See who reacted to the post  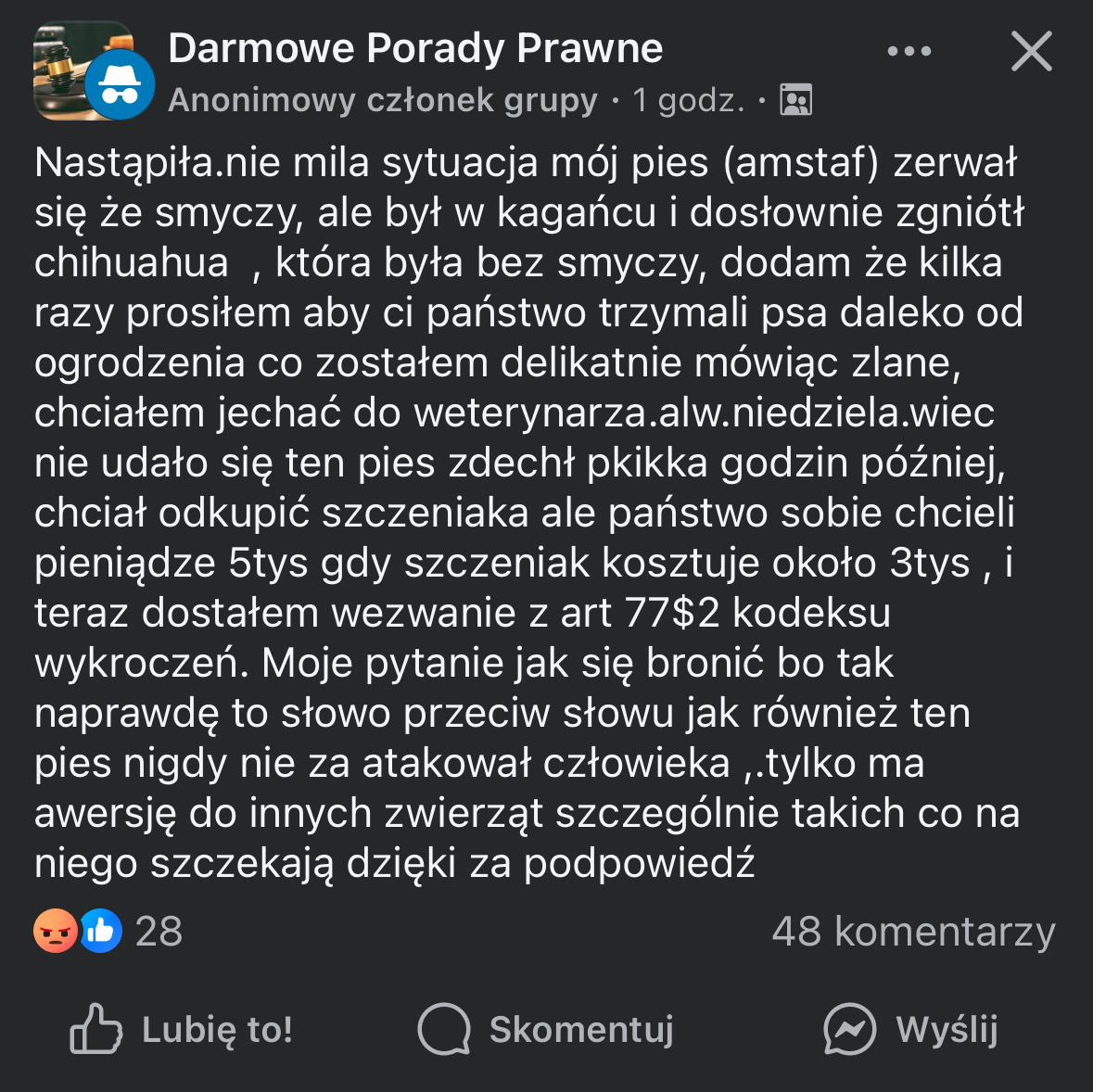click(x=107, y=931)
